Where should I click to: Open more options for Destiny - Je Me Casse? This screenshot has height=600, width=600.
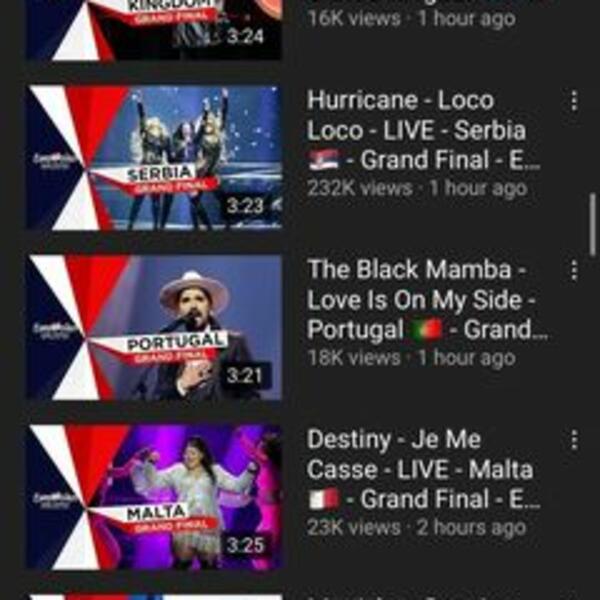tap(574, 441)
